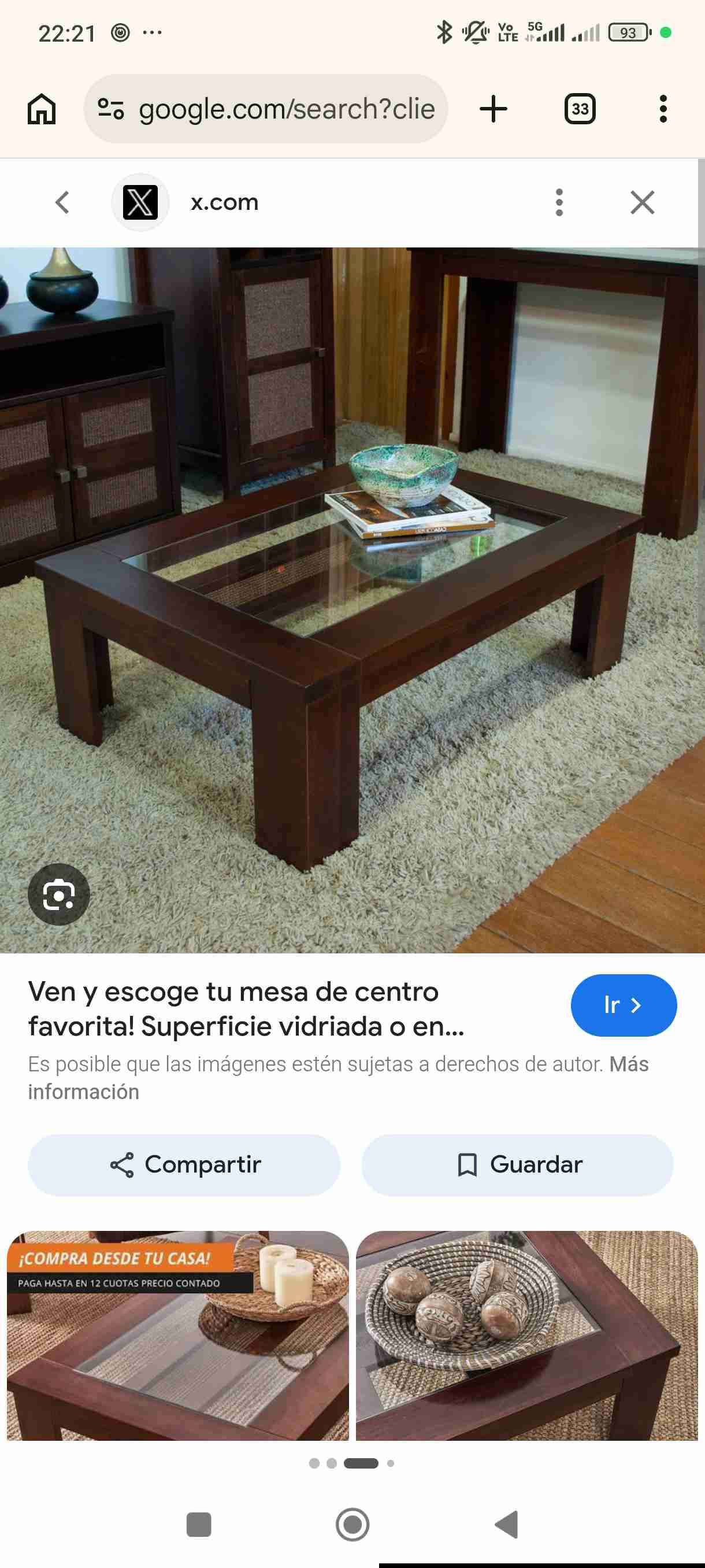Select the x.com source header
This screenshot has height=1568, width=705.
pos(222,202)
